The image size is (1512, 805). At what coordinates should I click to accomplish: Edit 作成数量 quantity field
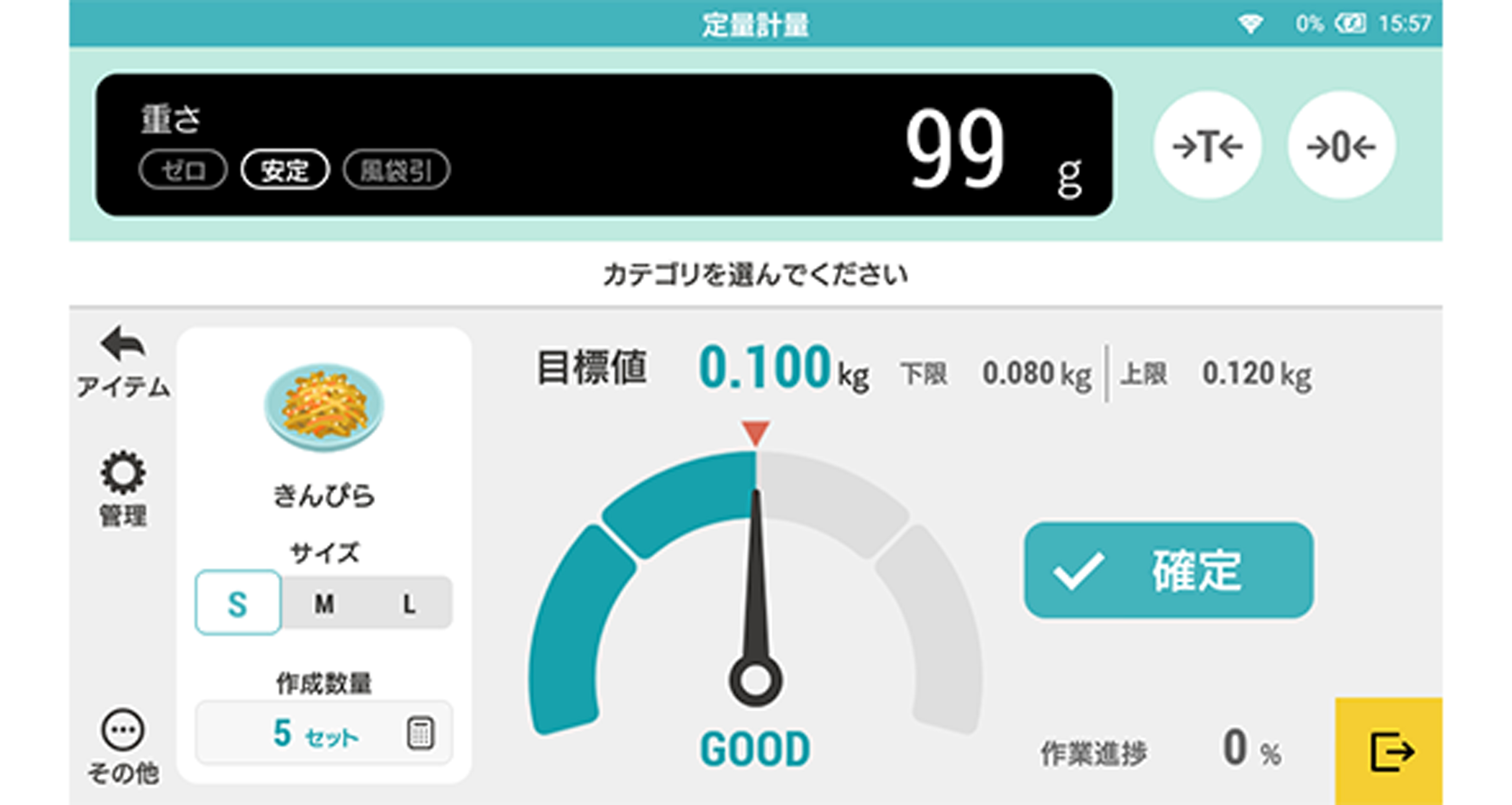pyautogui.click(x=323, y=733)
